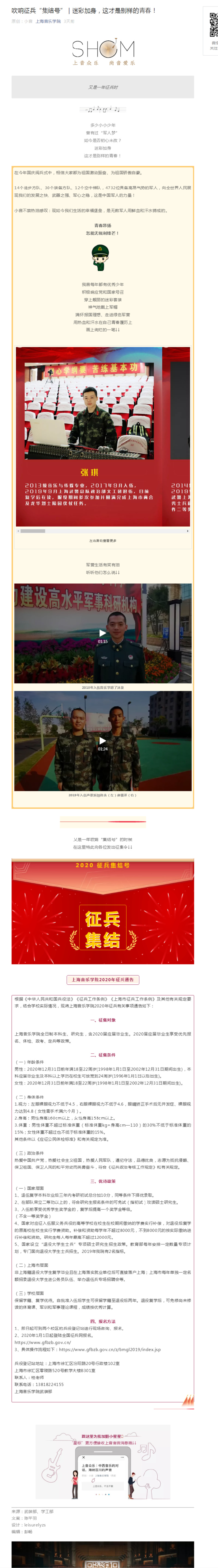218x1568 pixels.
Task: Open the 上海音乐学院 account link
Action: (x=48, y=21)
